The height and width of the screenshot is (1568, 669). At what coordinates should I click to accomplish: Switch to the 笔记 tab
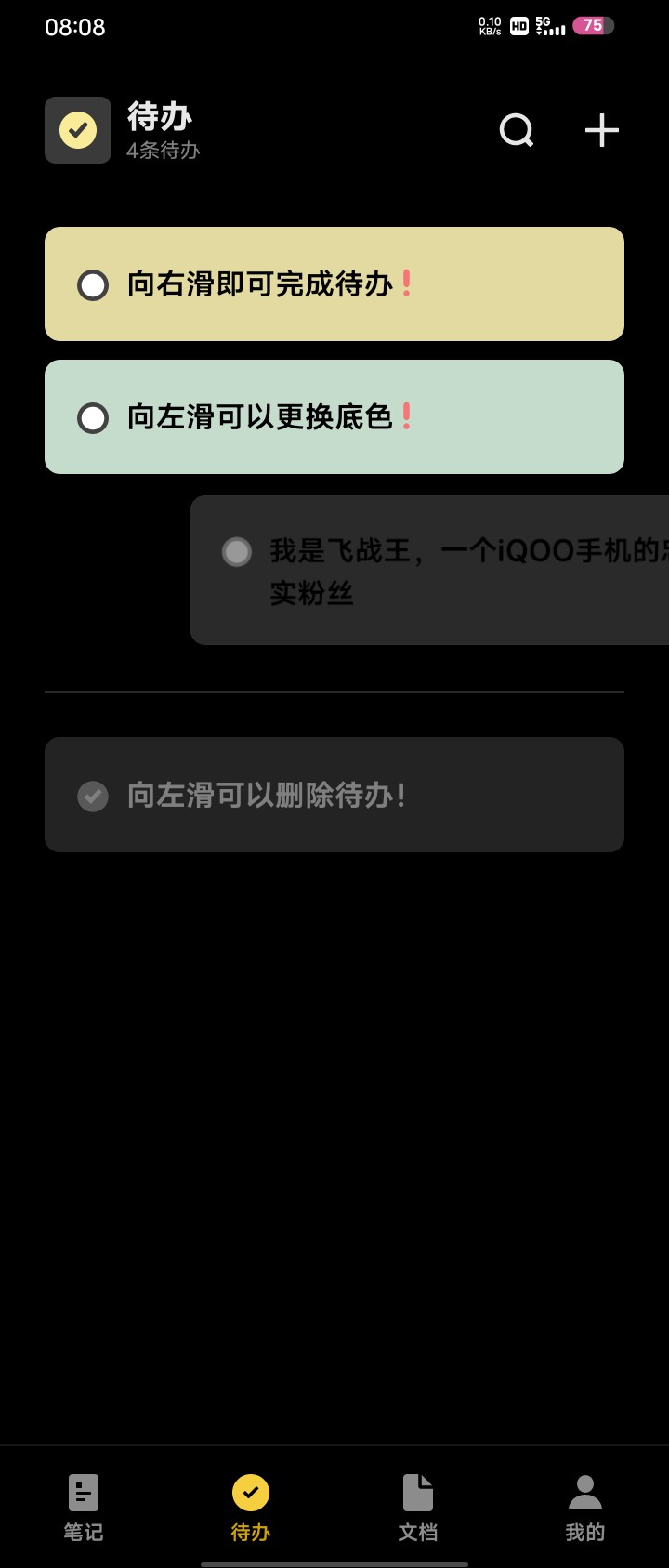84,1508
